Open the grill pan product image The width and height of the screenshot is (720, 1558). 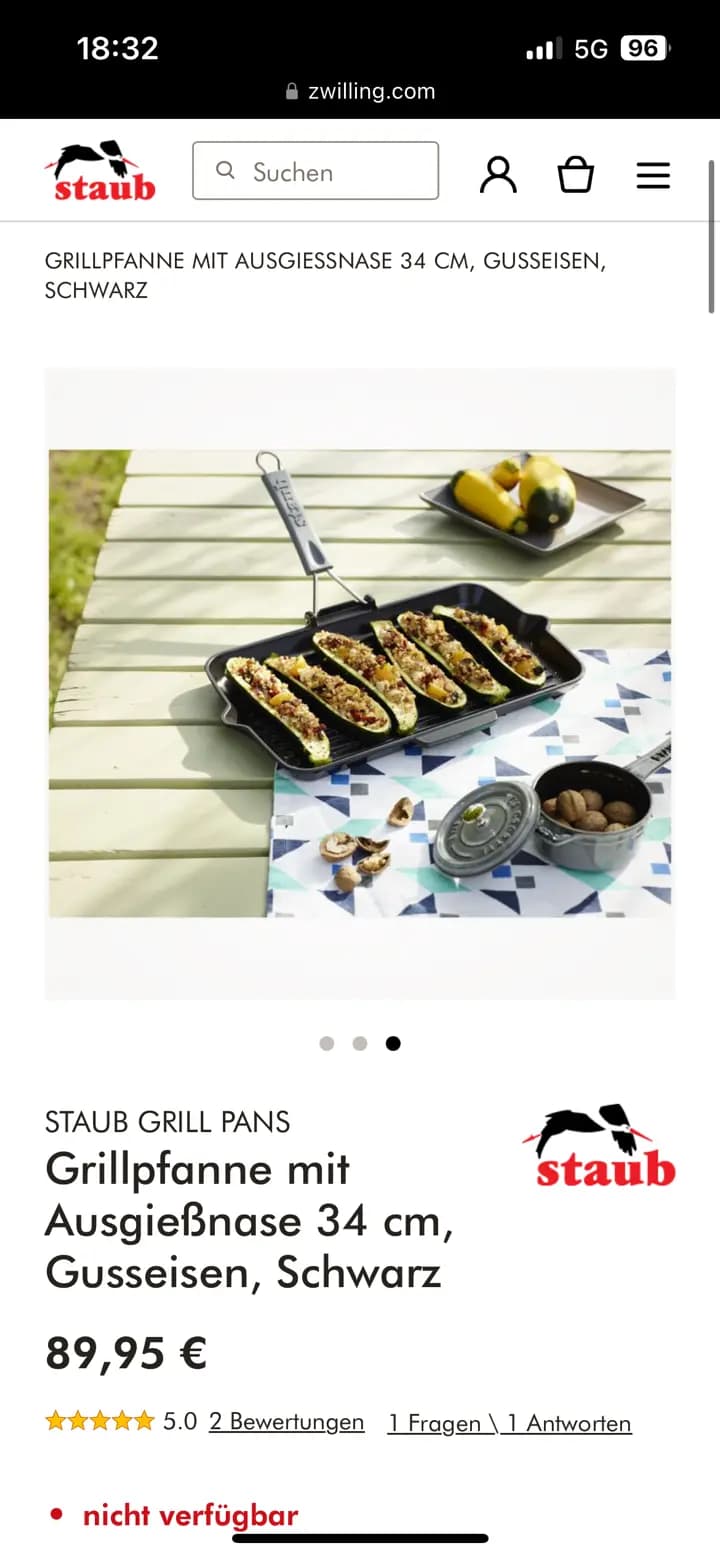(x=360, y=683)
